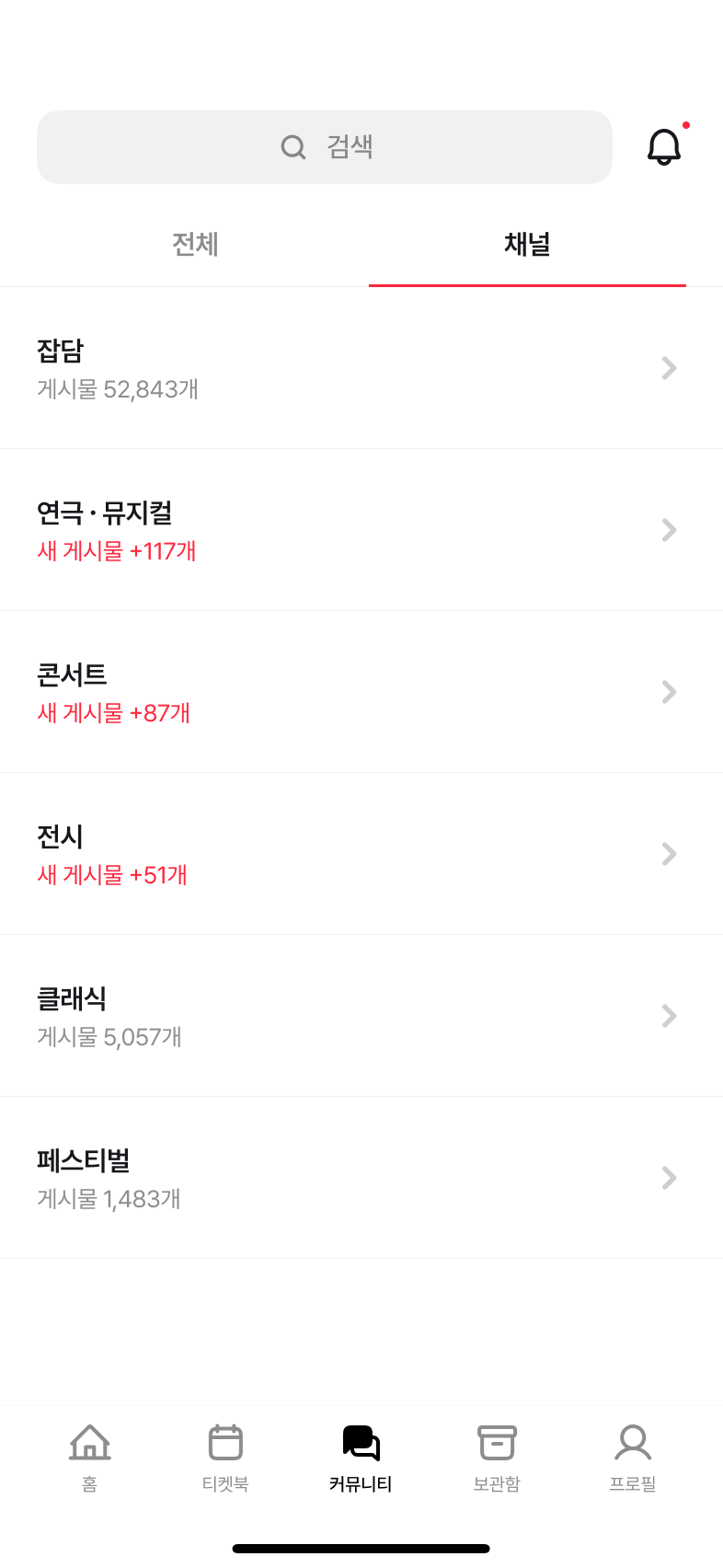Tap the 커뮤니티 chat bubble icon
The height and width of the screenshot is (1568, 723).
coord(360,1442)
